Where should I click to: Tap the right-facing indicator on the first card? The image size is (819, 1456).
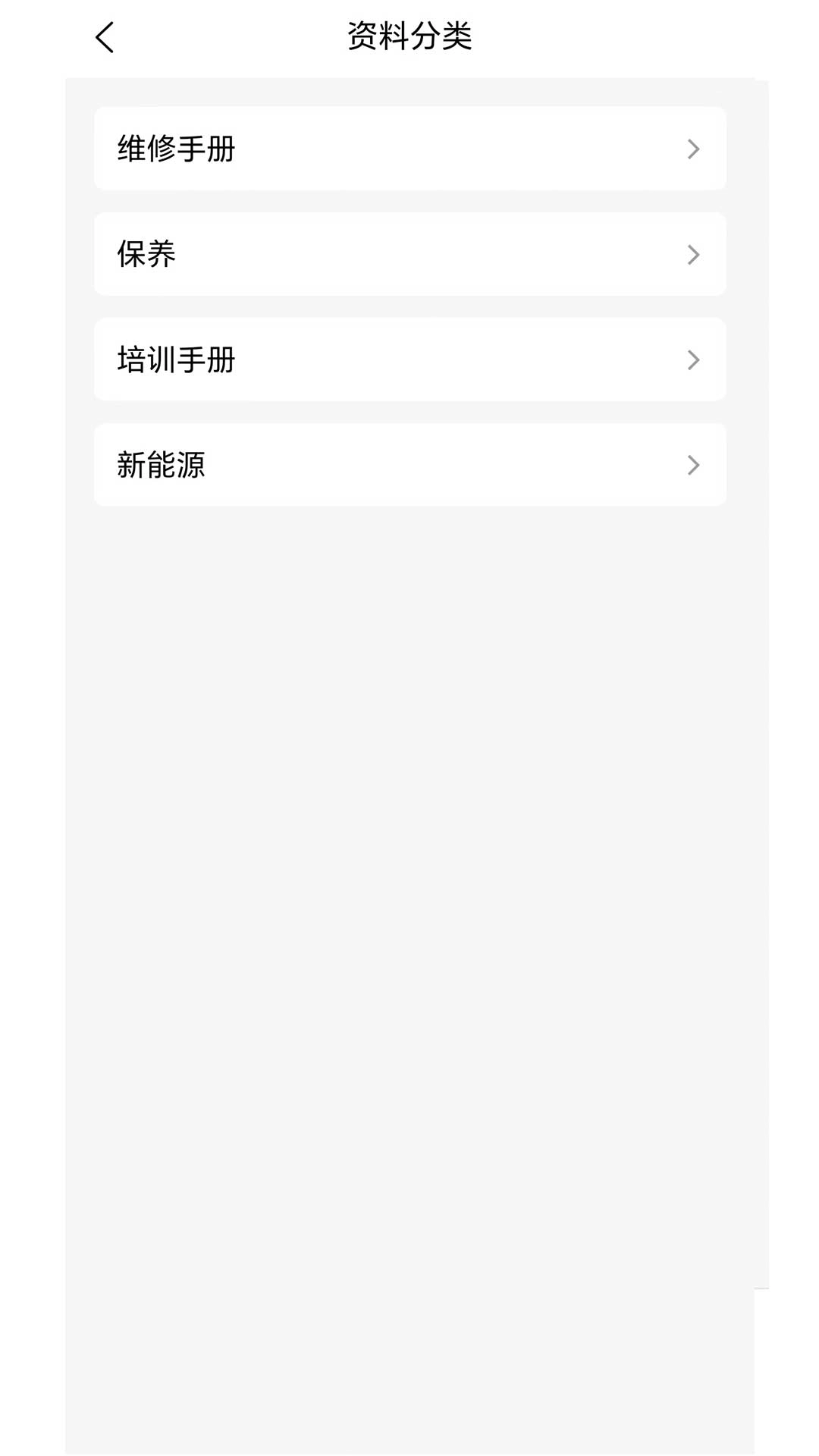(694, 149)
